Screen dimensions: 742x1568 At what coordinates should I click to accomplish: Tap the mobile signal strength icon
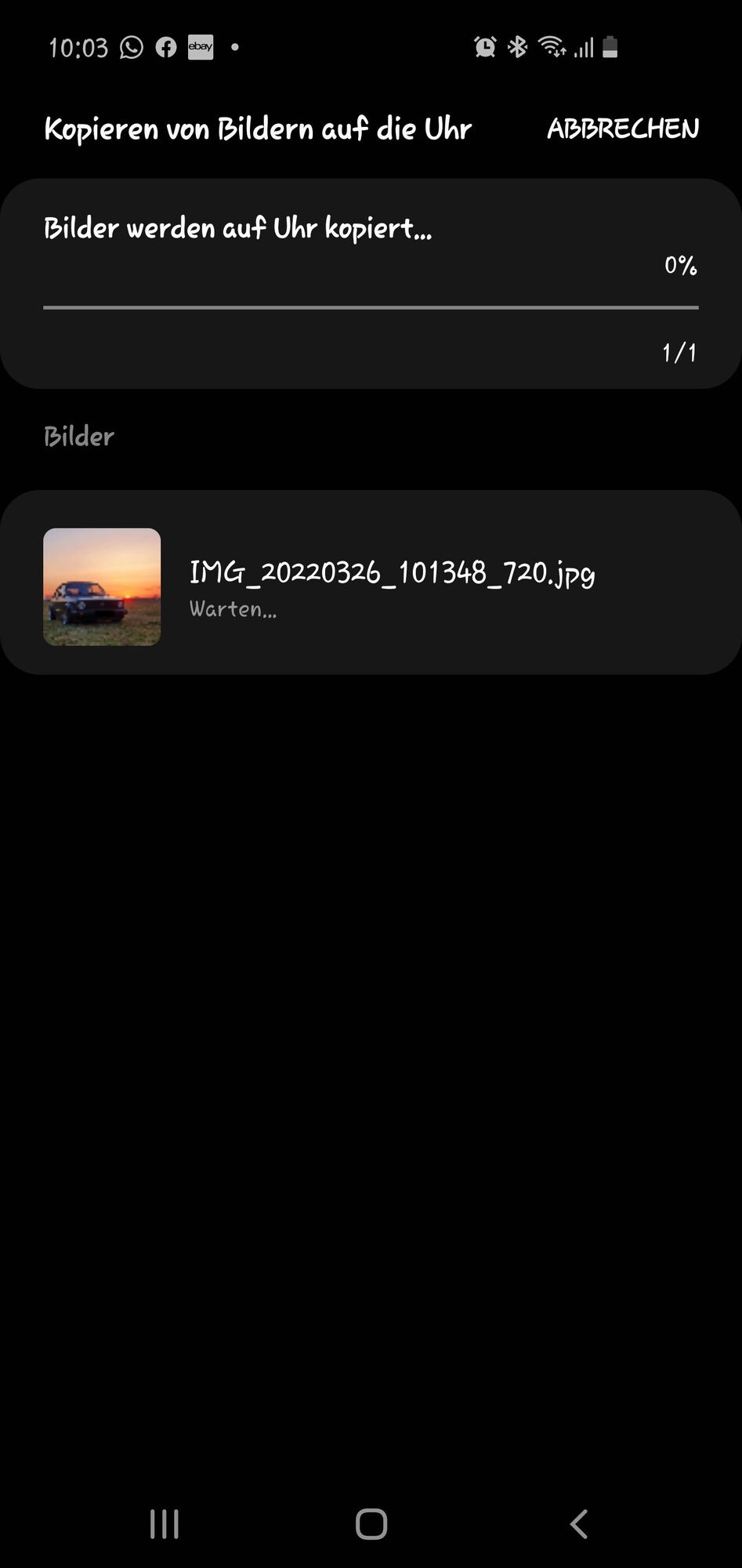(x=583, y=47)
